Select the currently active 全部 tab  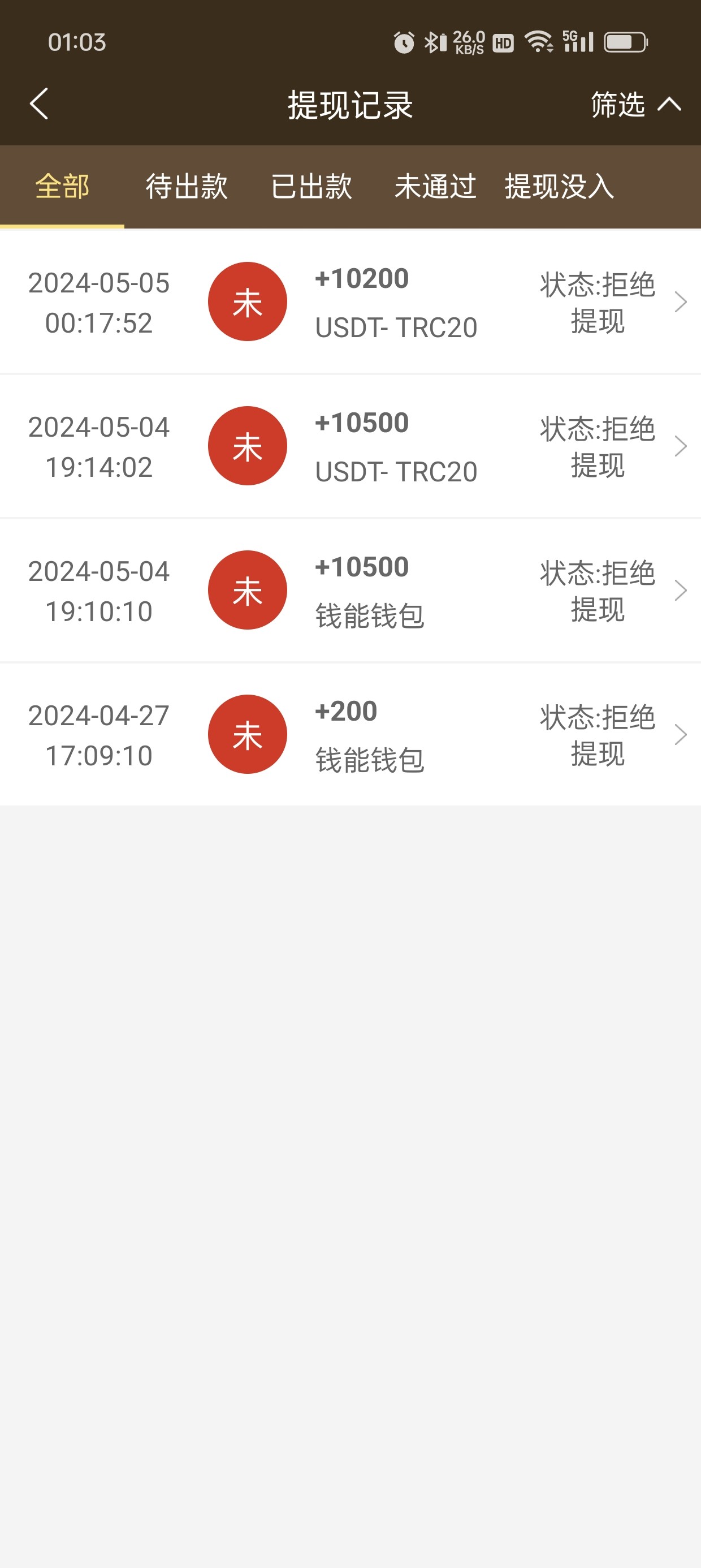pos(63,187)
